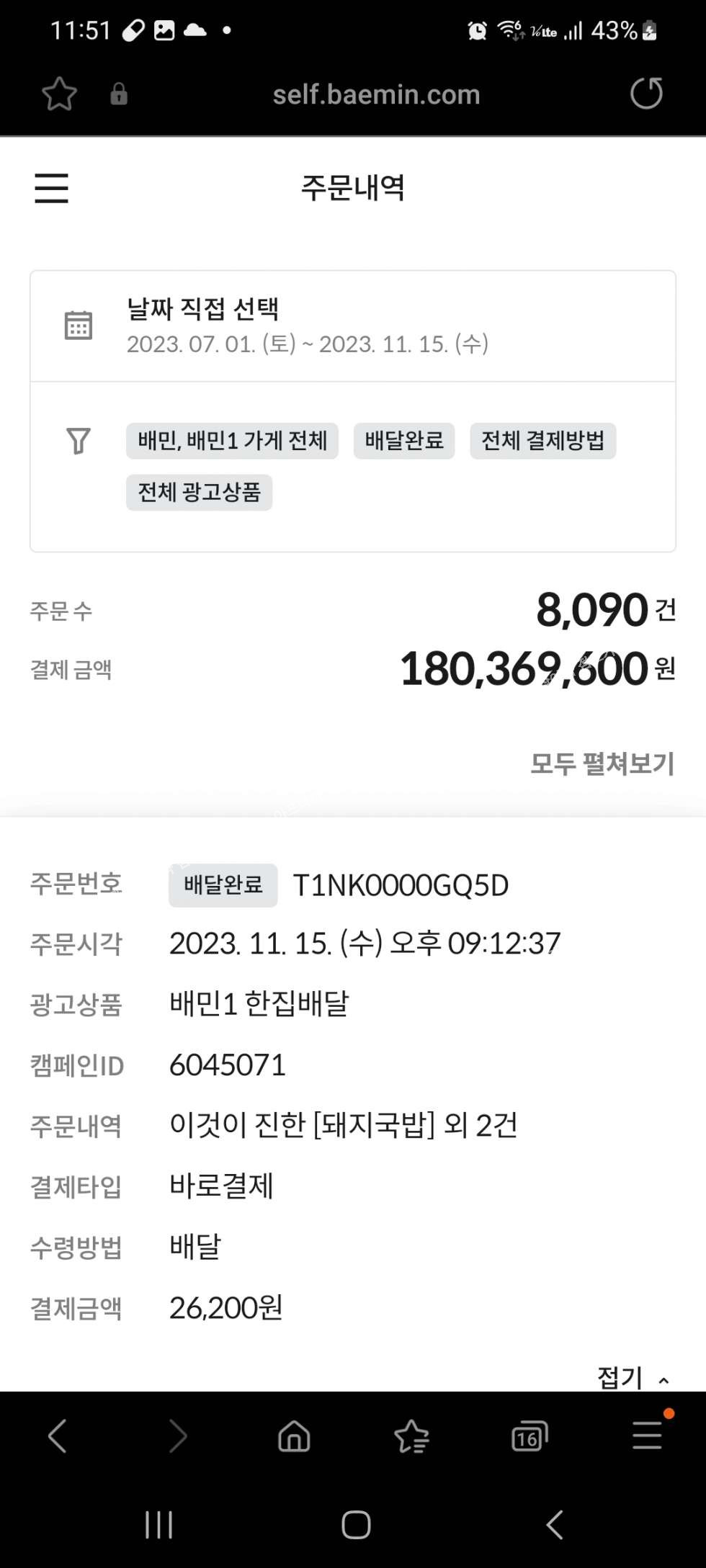Open the hamburger menu beside 주문내역

[51, 188]
